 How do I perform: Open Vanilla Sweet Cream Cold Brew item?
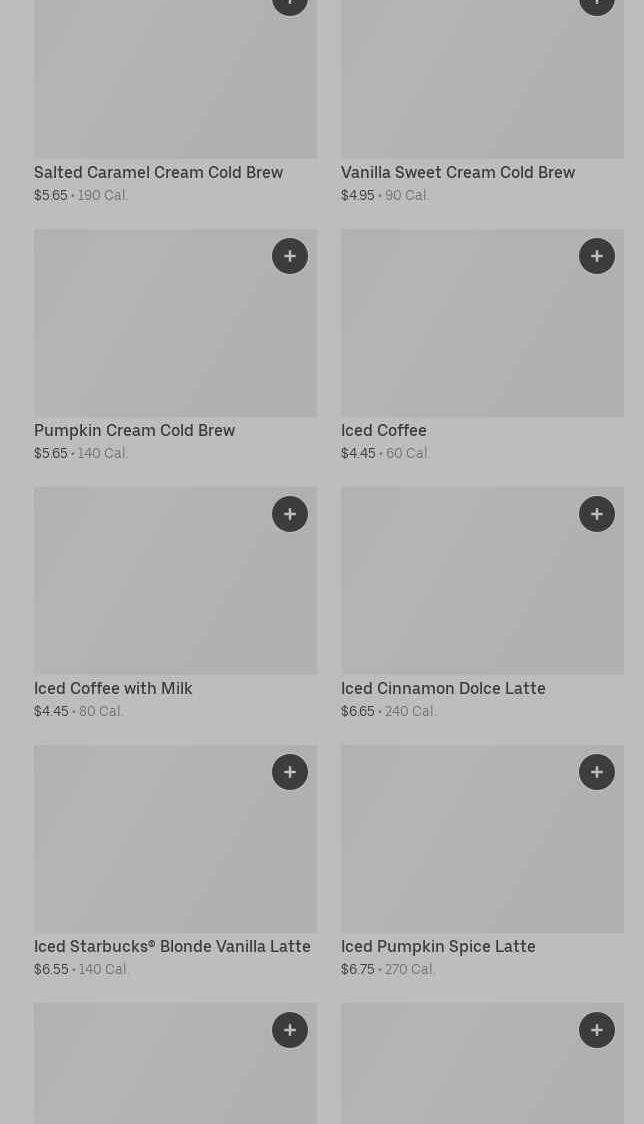click(x=458, y=172)
